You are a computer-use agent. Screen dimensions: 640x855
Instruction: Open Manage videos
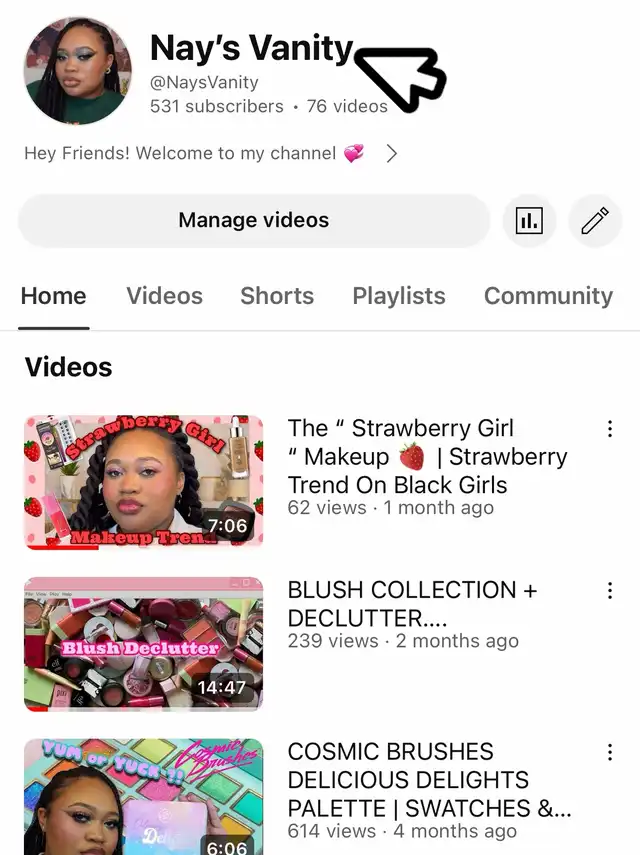click(x=253, y=220)
